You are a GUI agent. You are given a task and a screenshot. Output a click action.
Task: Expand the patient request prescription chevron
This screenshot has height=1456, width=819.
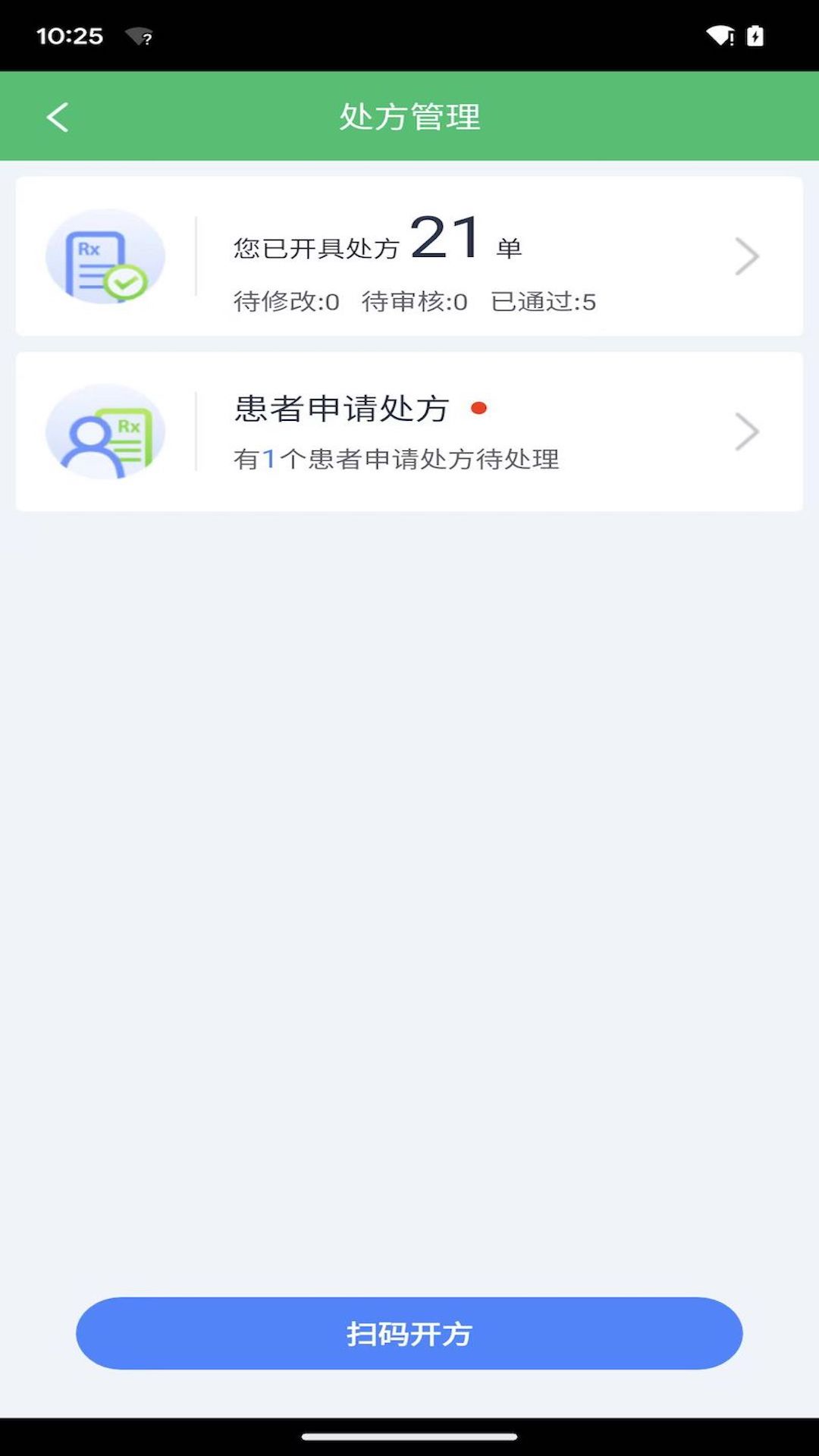pos(748,431)
